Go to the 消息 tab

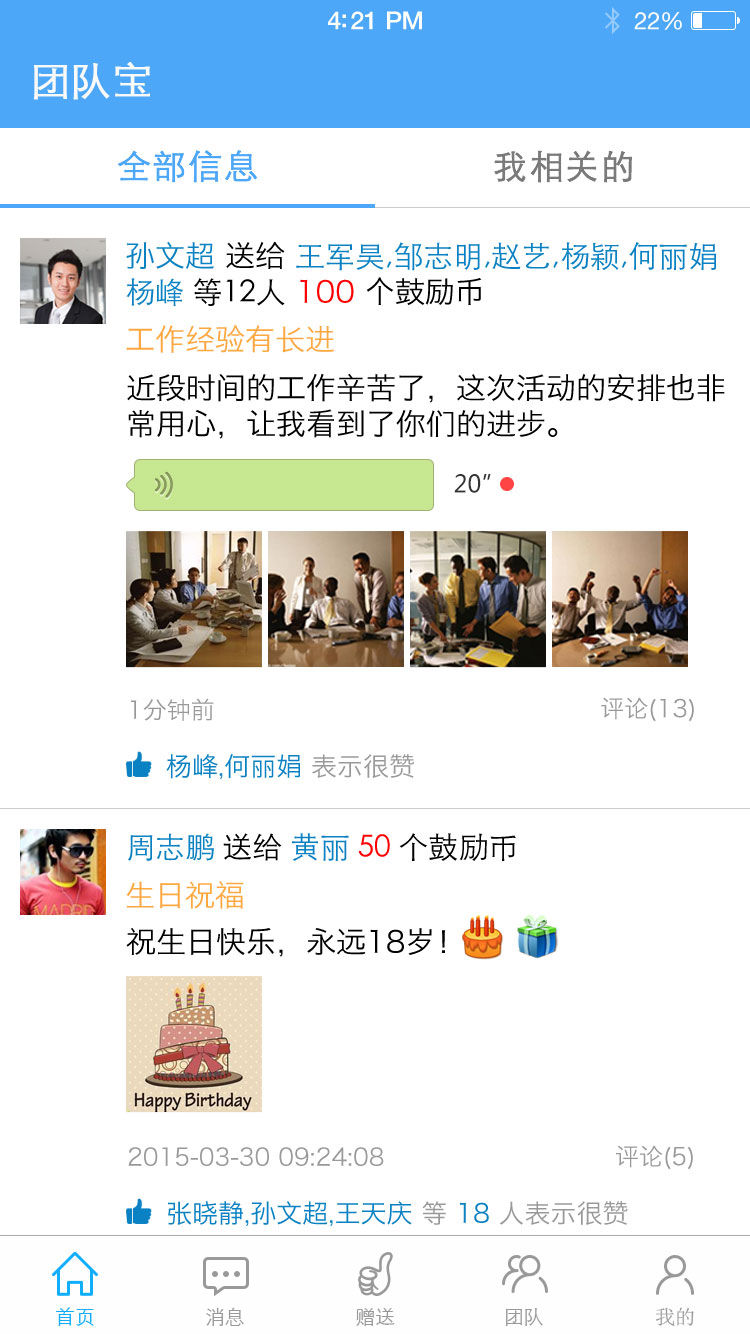pyautogui.click(x=225, y=1289)
